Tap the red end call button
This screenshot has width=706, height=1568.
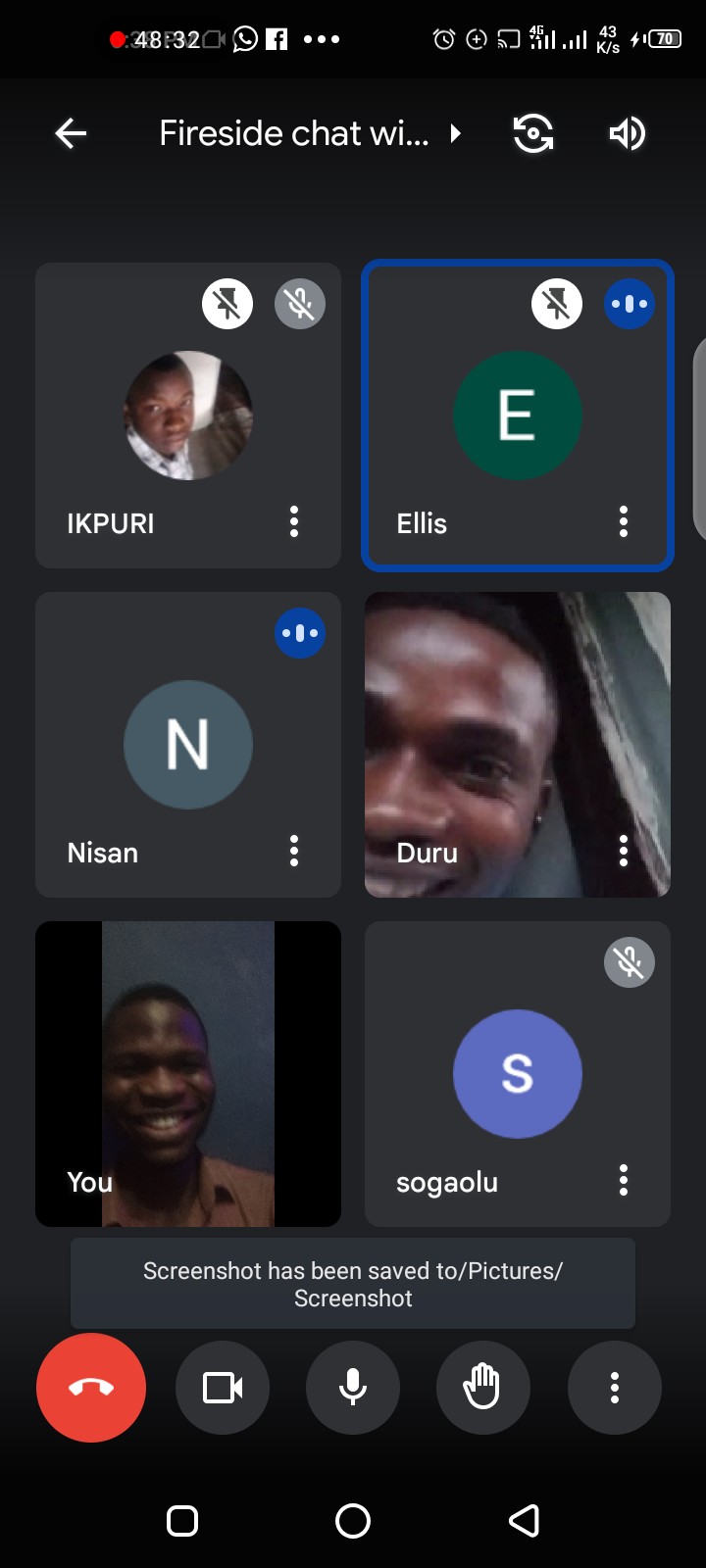tap(91, 1388)
